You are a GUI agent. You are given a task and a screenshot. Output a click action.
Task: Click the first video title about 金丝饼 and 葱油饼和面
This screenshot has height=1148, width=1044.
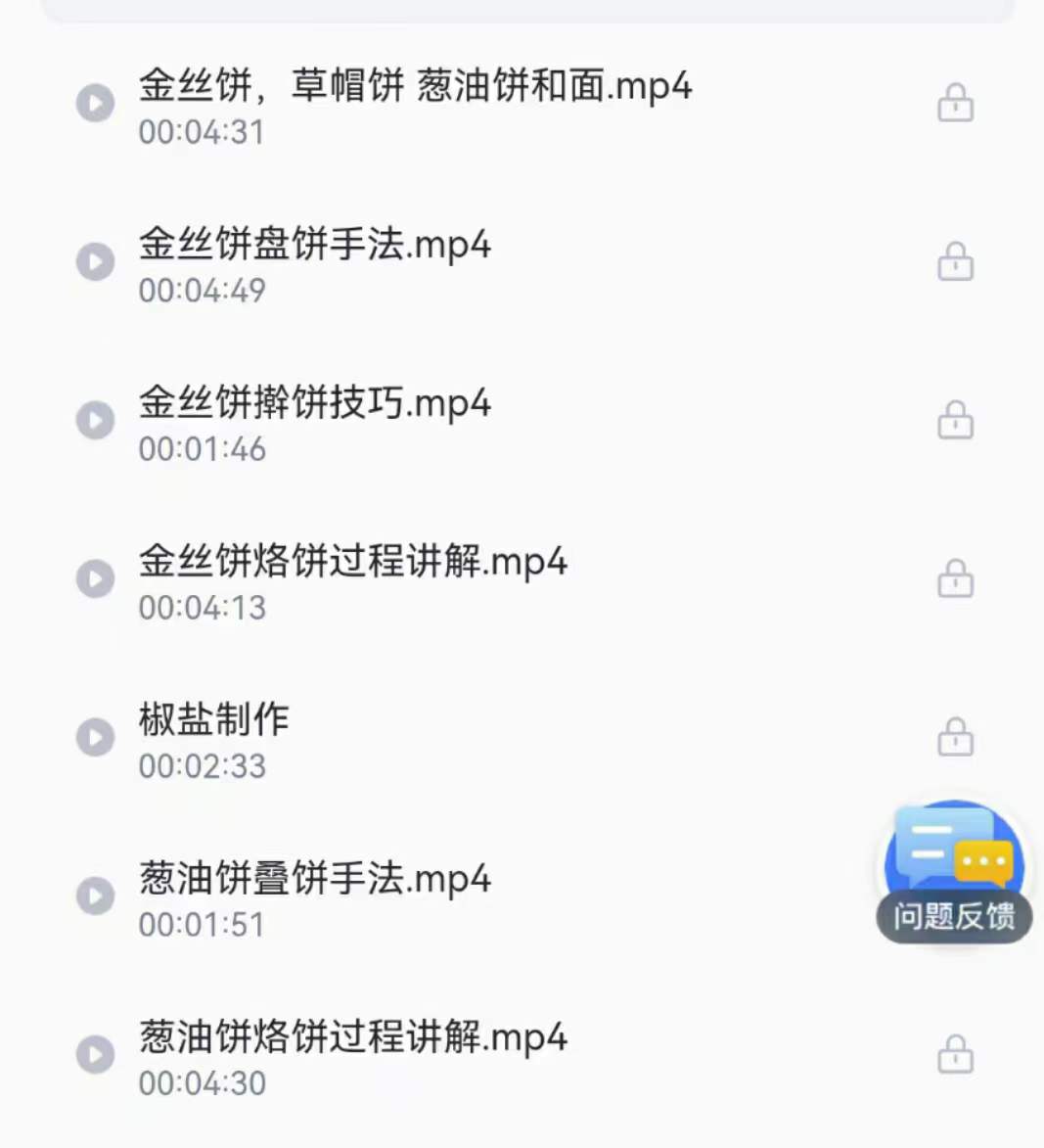416,86
